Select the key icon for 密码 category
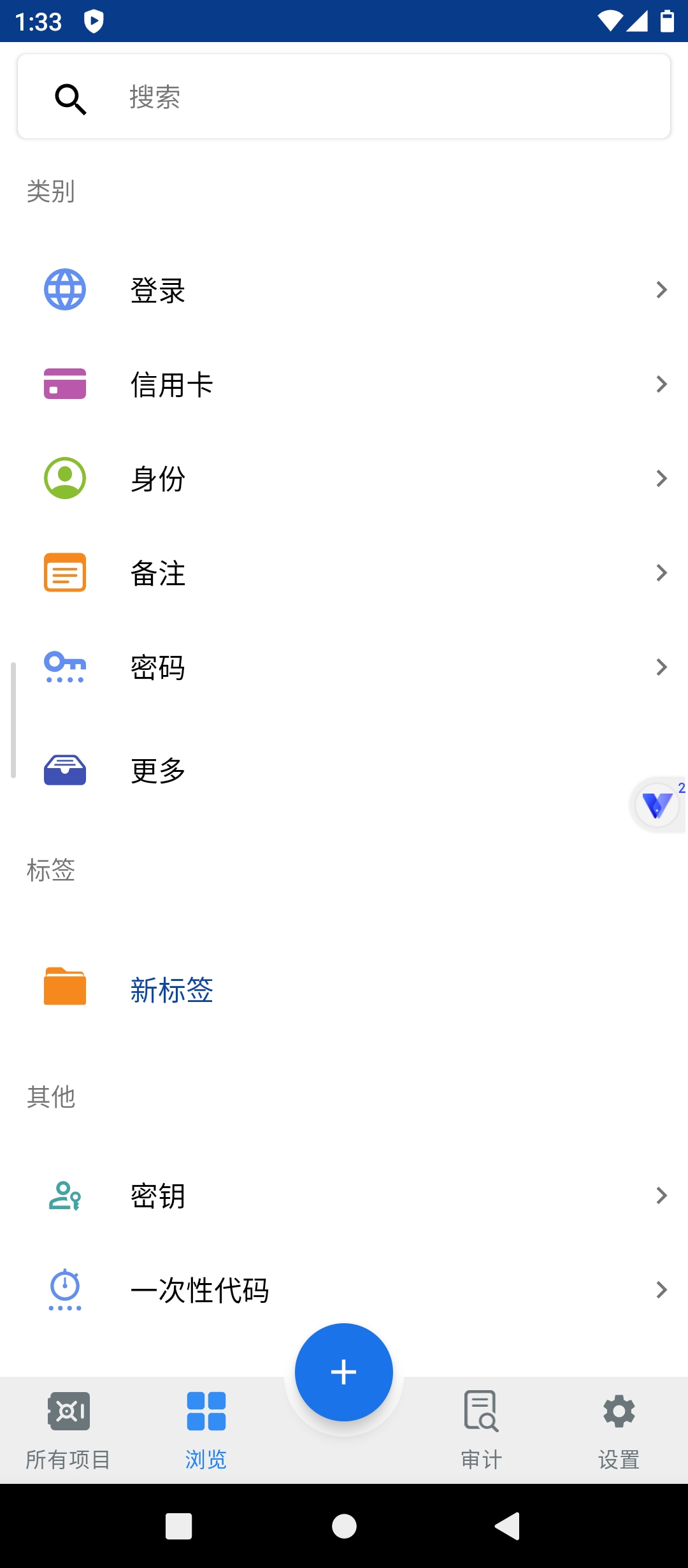Image resolution: width=688 pixels, height=1568 pixels. 64,667
